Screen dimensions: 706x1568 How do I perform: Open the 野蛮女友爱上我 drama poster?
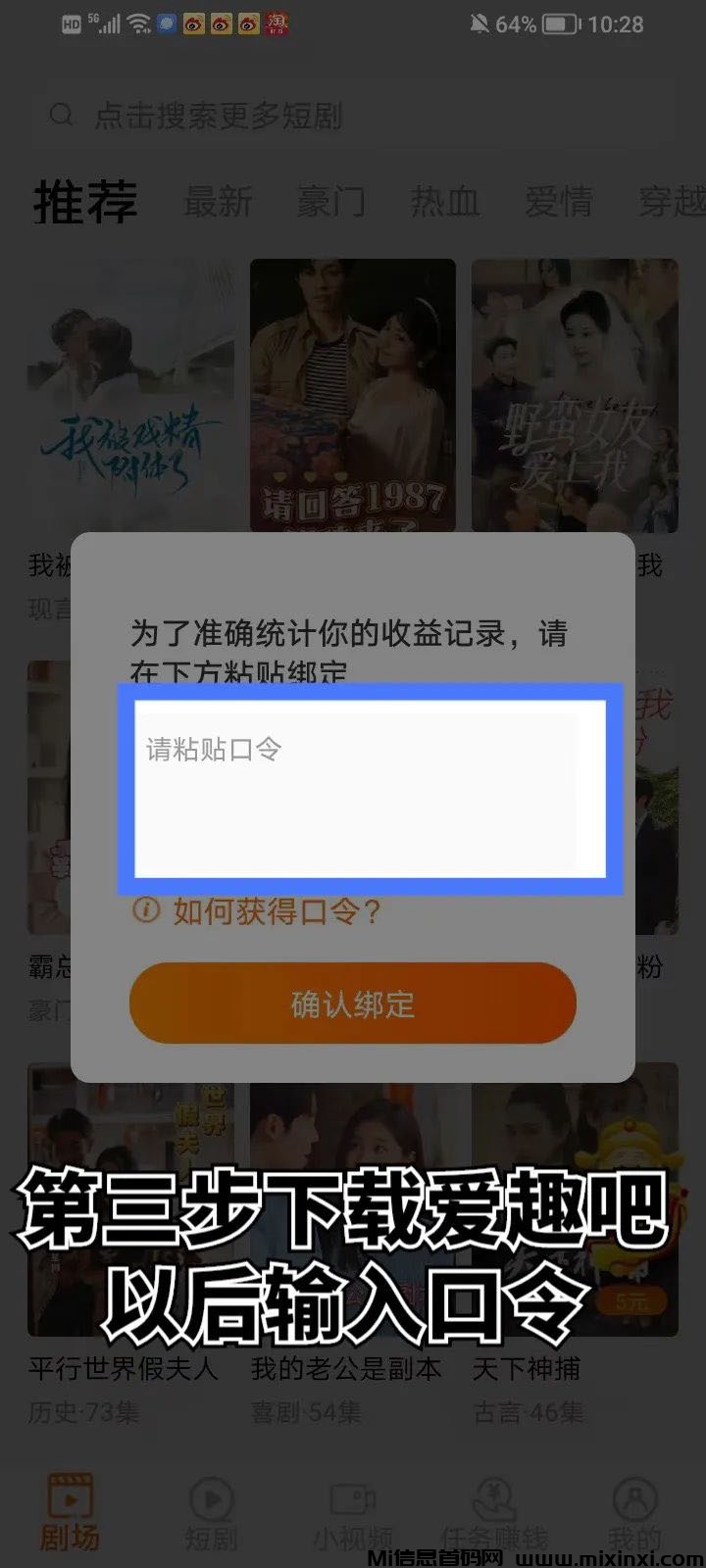pyautogui.click(x=575, y=394)
